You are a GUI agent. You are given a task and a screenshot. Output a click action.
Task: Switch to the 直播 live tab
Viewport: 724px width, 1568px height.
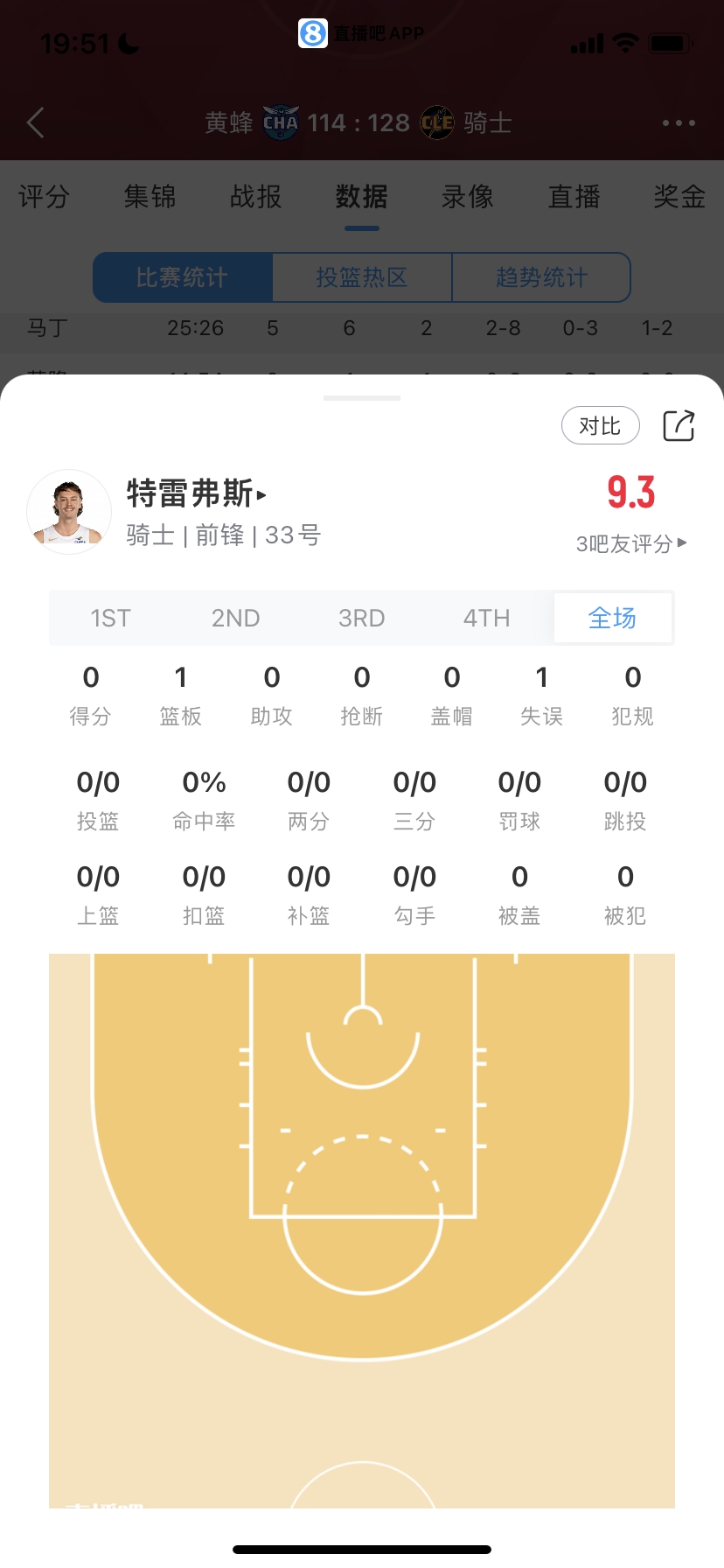[574, 197]
